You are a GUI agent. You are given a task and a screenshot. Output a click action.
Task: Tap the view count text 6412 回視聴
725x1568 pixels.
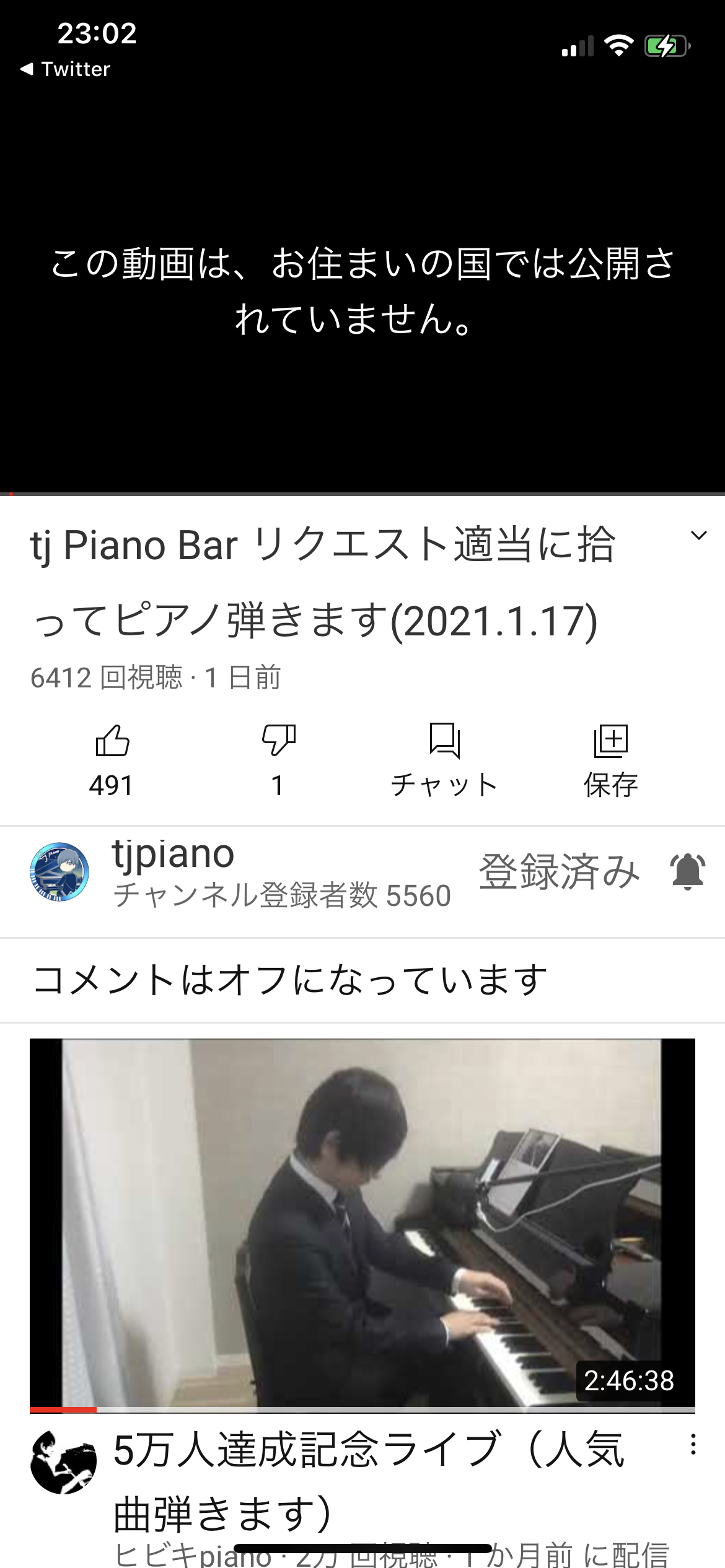(99, 679)
